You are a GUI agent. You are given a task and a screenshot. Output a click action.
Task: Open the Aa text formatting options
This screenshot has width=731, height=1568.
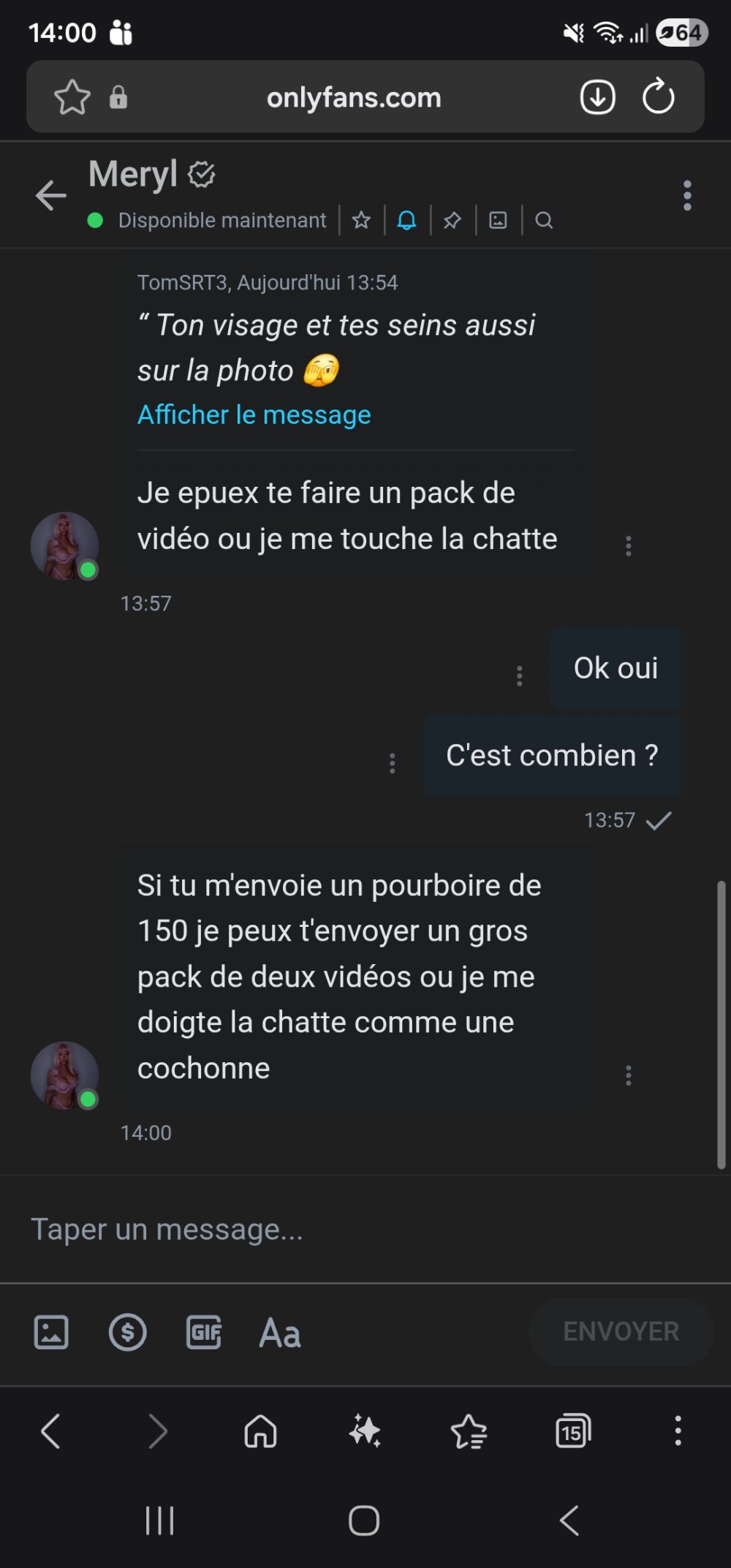point(280,1333)
